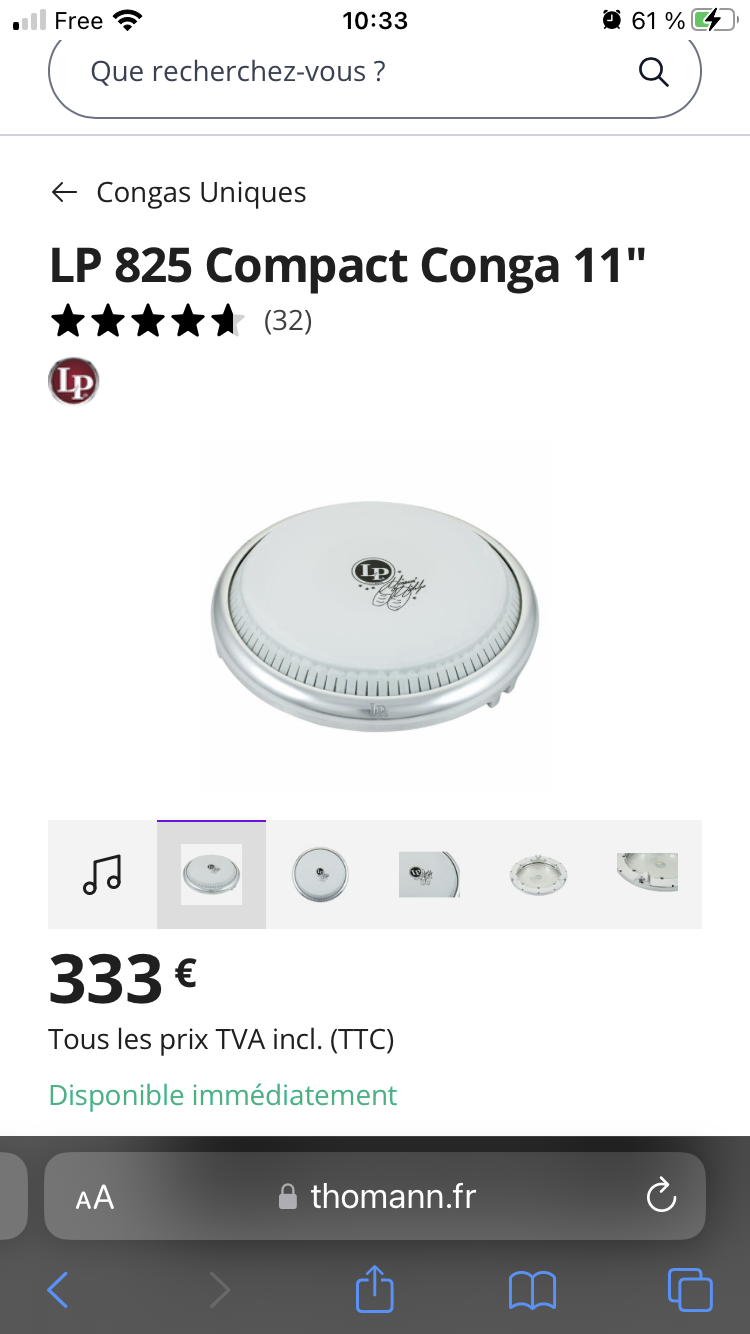Tap the search magnifier icon
Image resolution: width=750 pixels, height=1334 pixels.
click(x=653, y=72)
